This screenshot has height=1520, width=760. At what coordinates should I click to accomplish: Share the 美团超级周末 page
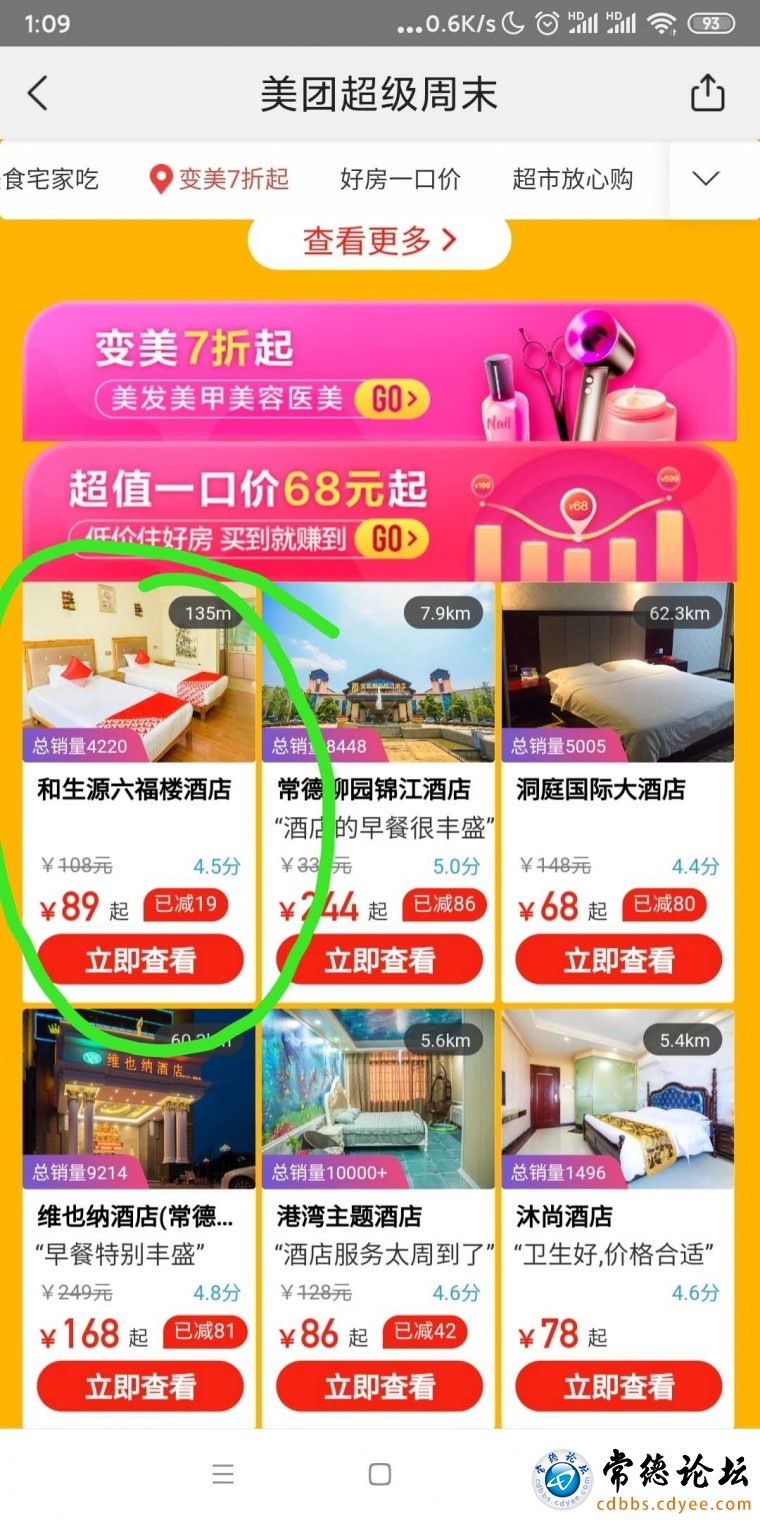click(x=707, y=94)
